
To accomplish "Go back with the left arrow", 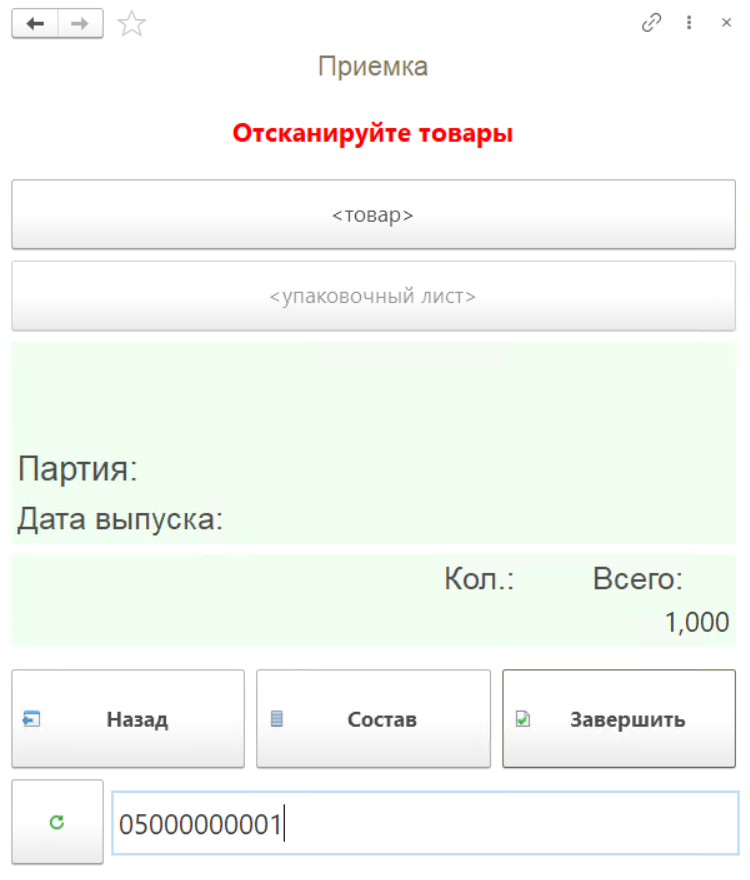I will coord(35,24).
